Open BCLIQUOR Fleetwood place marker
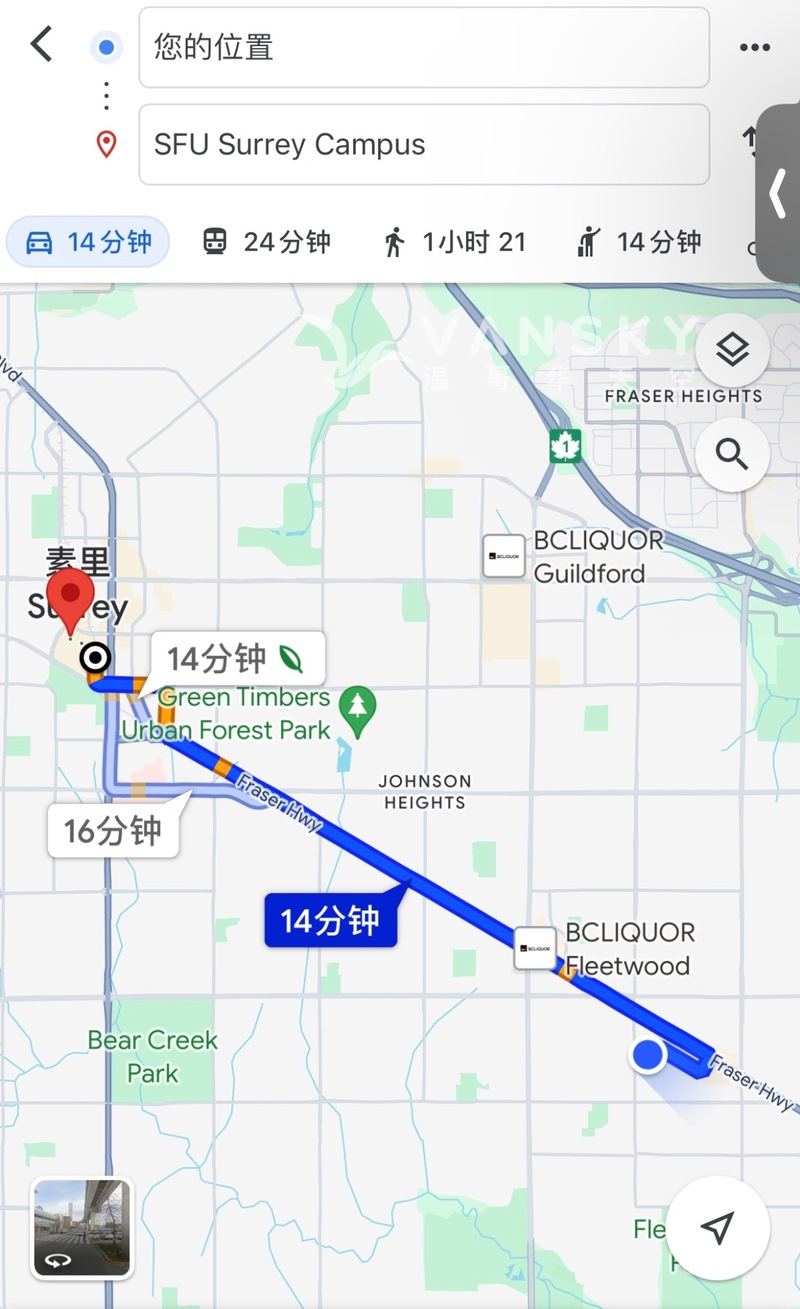Viewport: 800px width, 1309px height. [x=535, y=948]
